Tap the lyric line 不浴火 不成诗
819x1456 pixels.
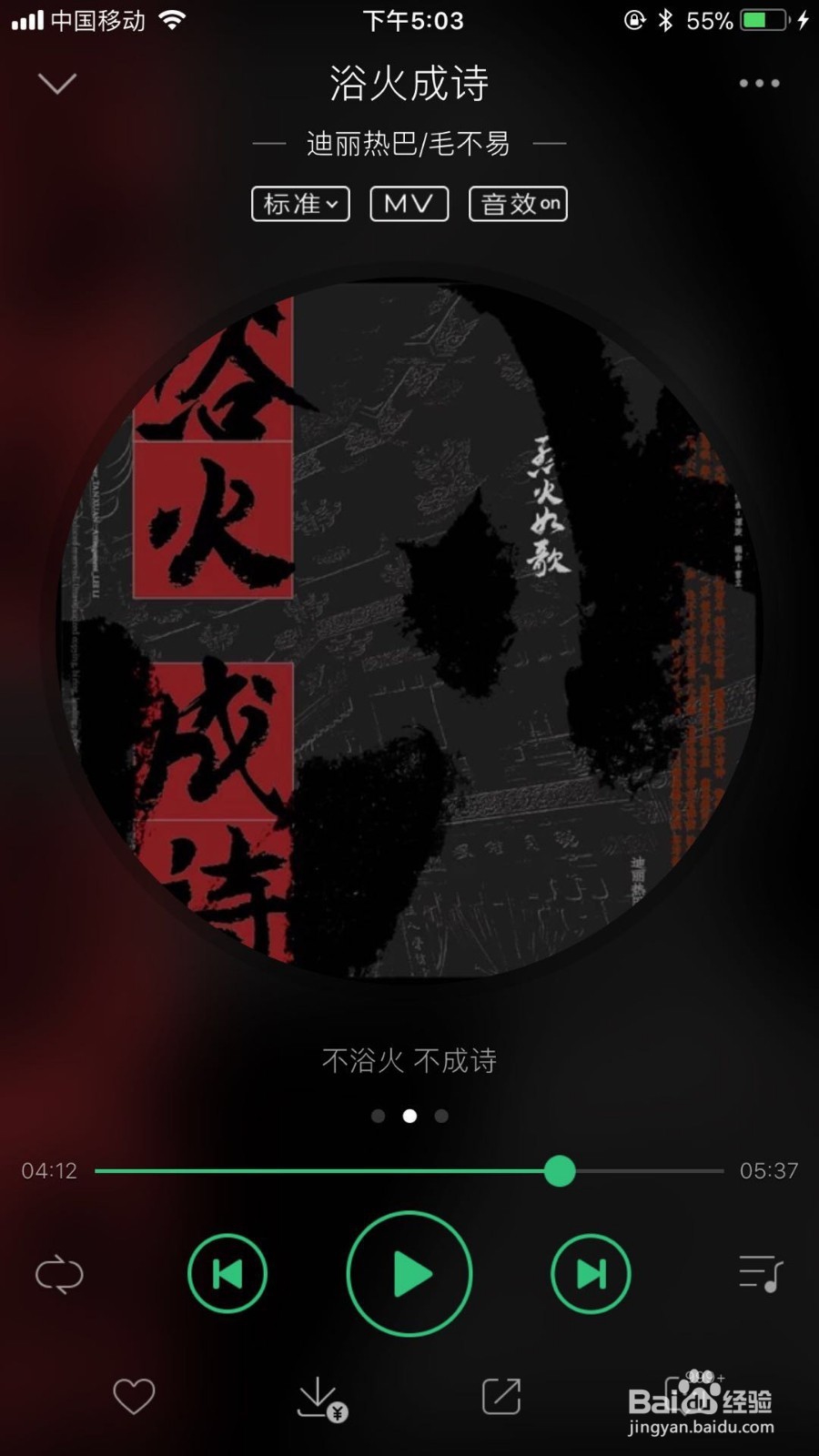point(409,1061)
